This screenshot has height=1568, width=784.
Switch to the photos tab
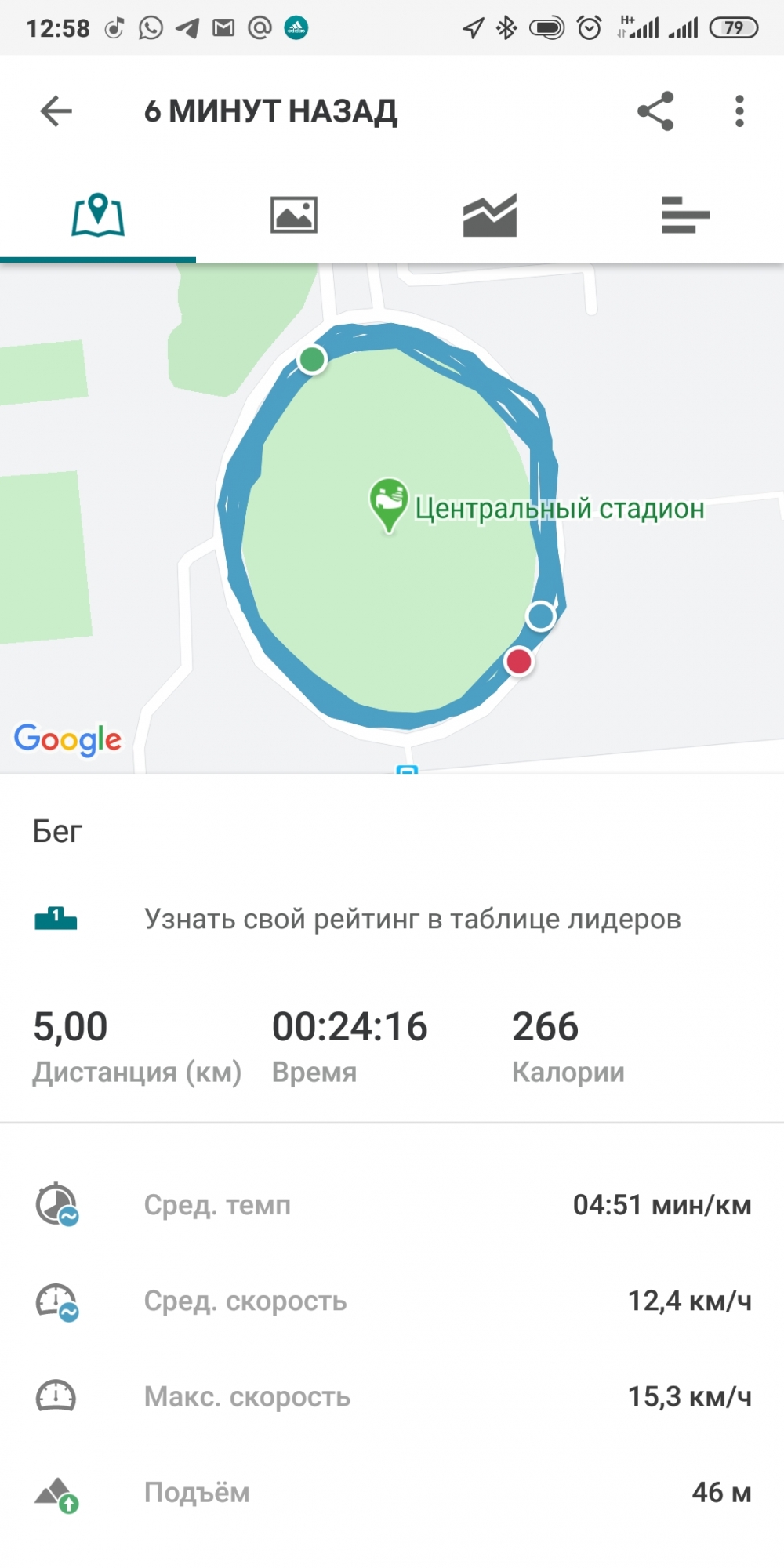point(294,215)
